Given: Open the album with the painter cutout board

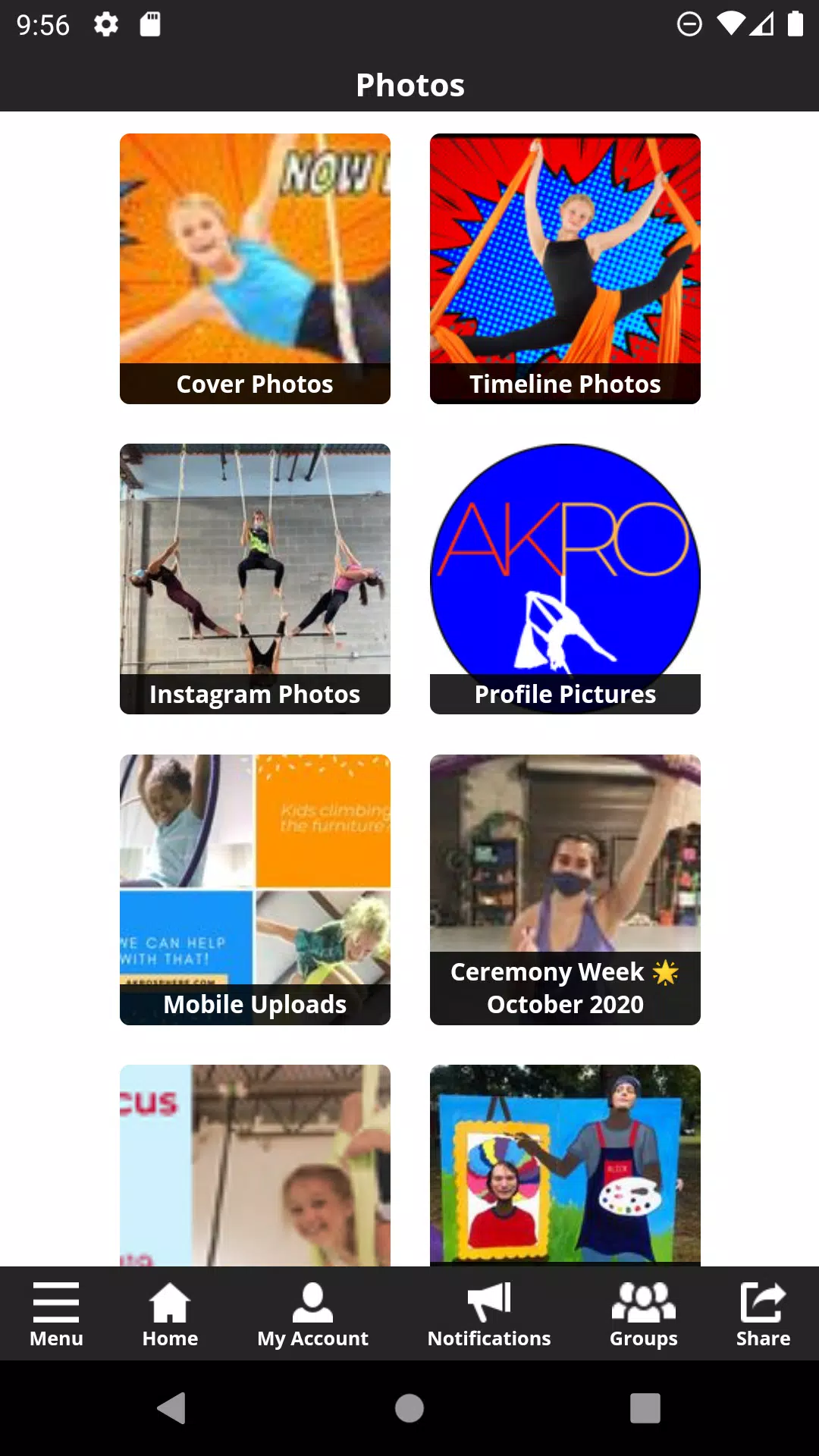Looking at the screenshot, I should [x=565, y=1166].
